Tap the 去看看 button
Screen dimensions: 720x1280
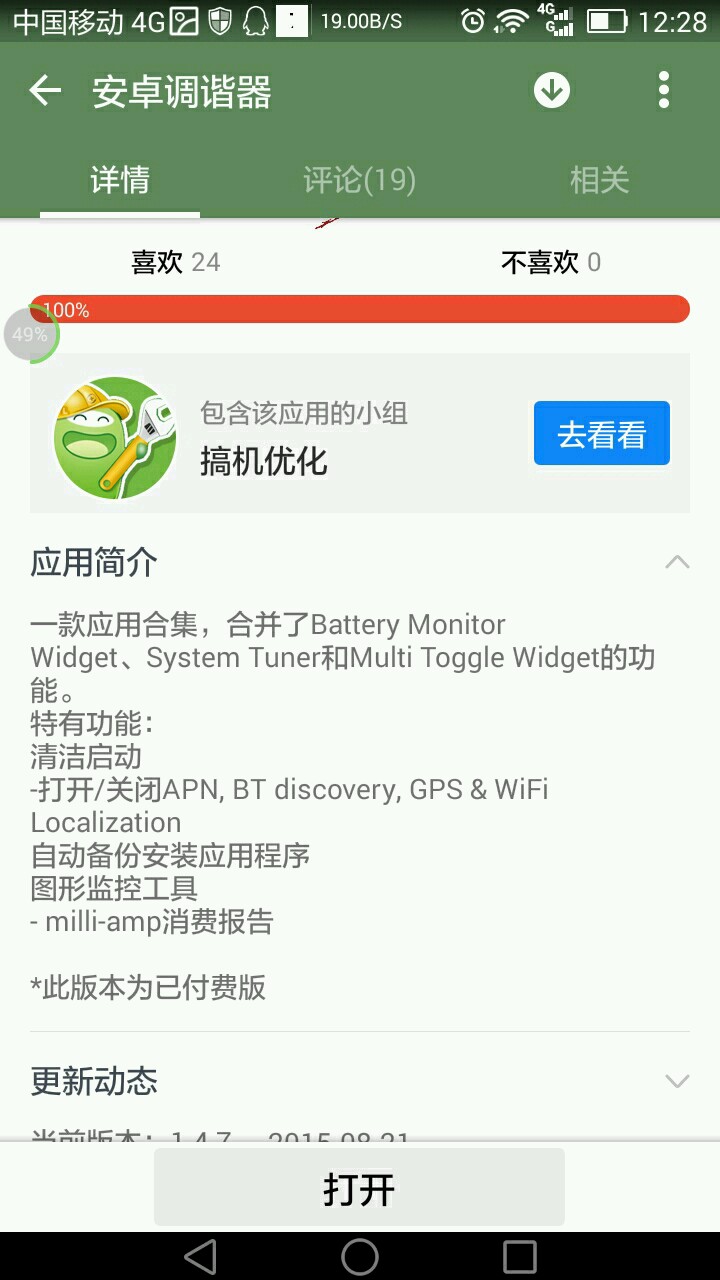[601, 434]
